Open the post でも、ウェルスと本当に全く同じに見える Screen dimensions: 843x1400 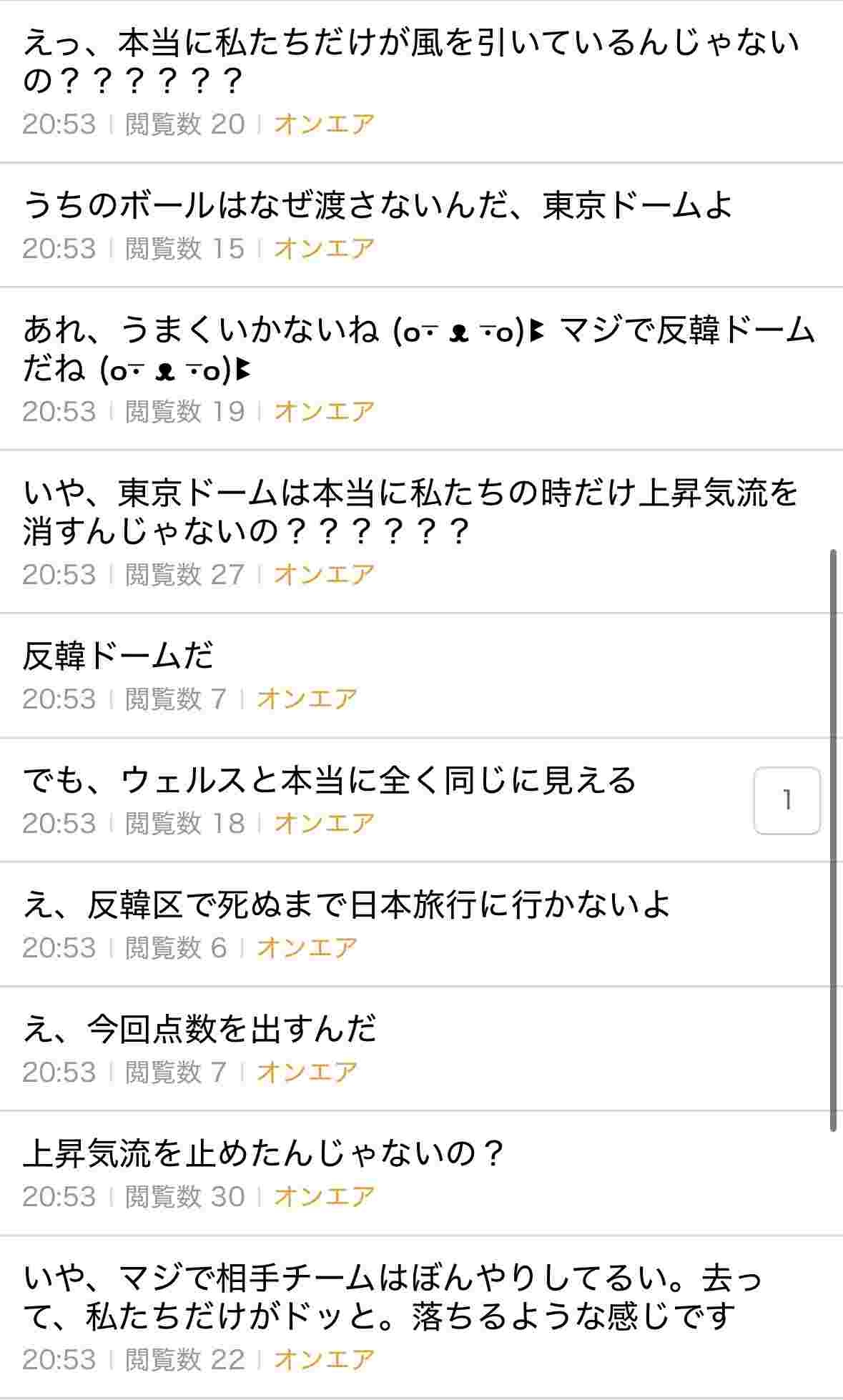click(x=329, y=780)
